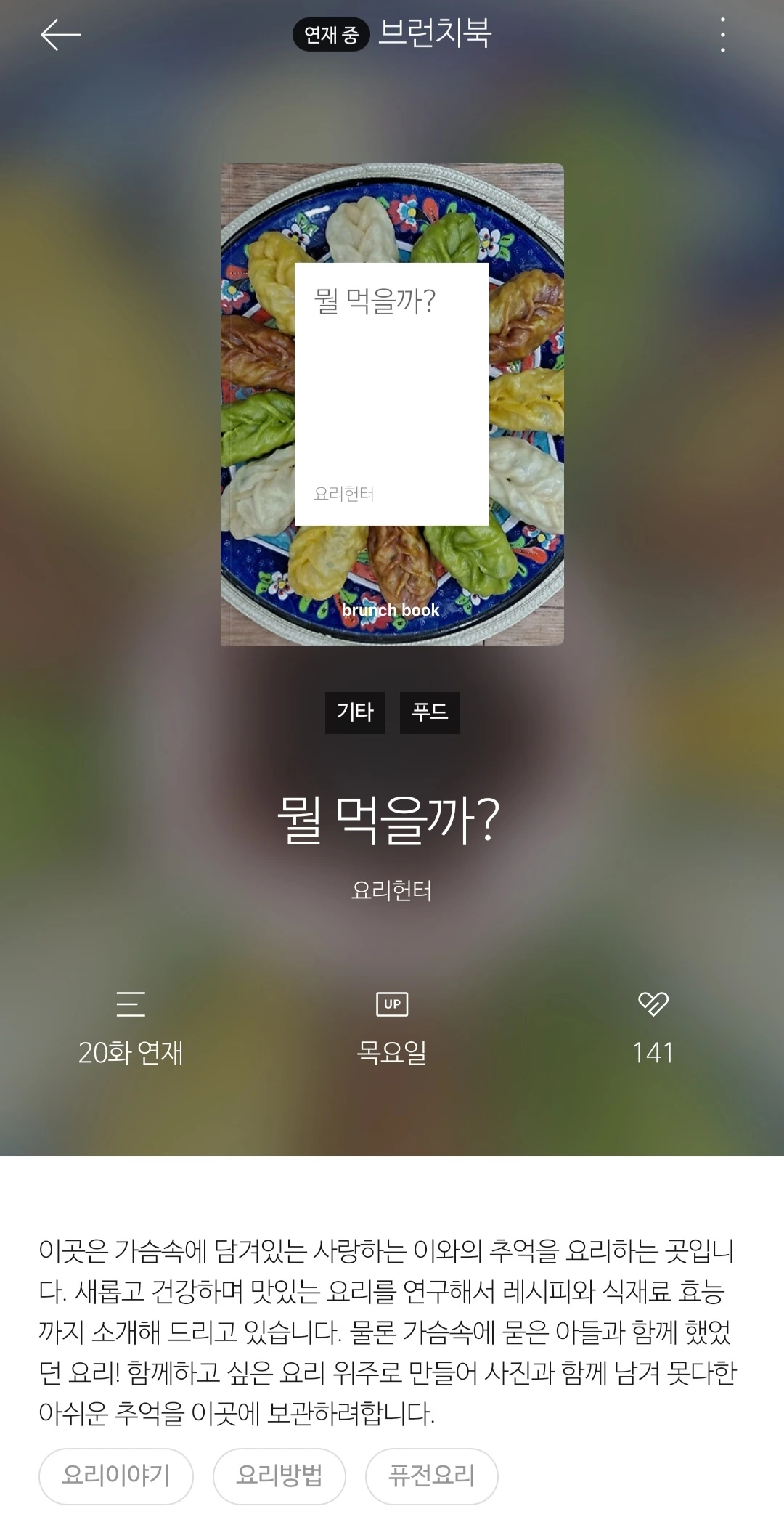Viewport: 784px width, 1514px height.
Task: Open the 뭘 먹을까? book cover
Action: point(392,404)
